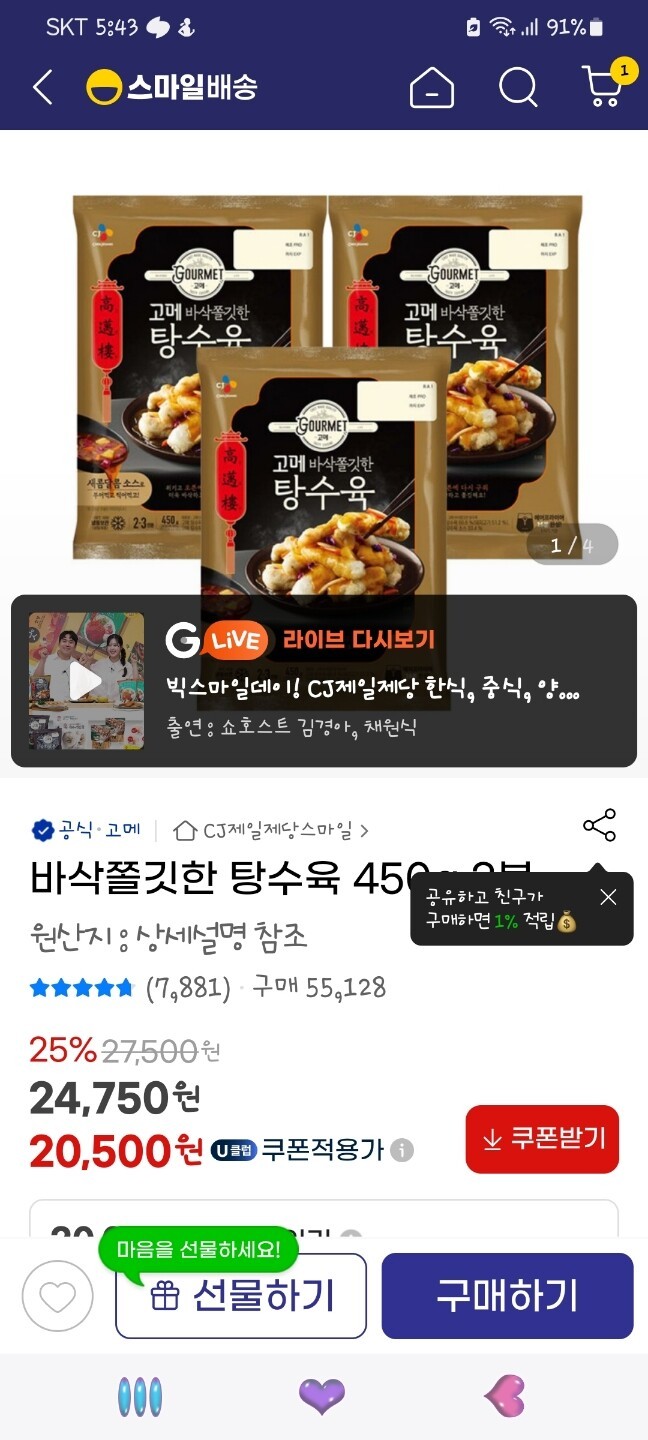648x1440 pixels.
Task: Tap the 스마일배송 logo in the header
Action: tap(172, 88)
